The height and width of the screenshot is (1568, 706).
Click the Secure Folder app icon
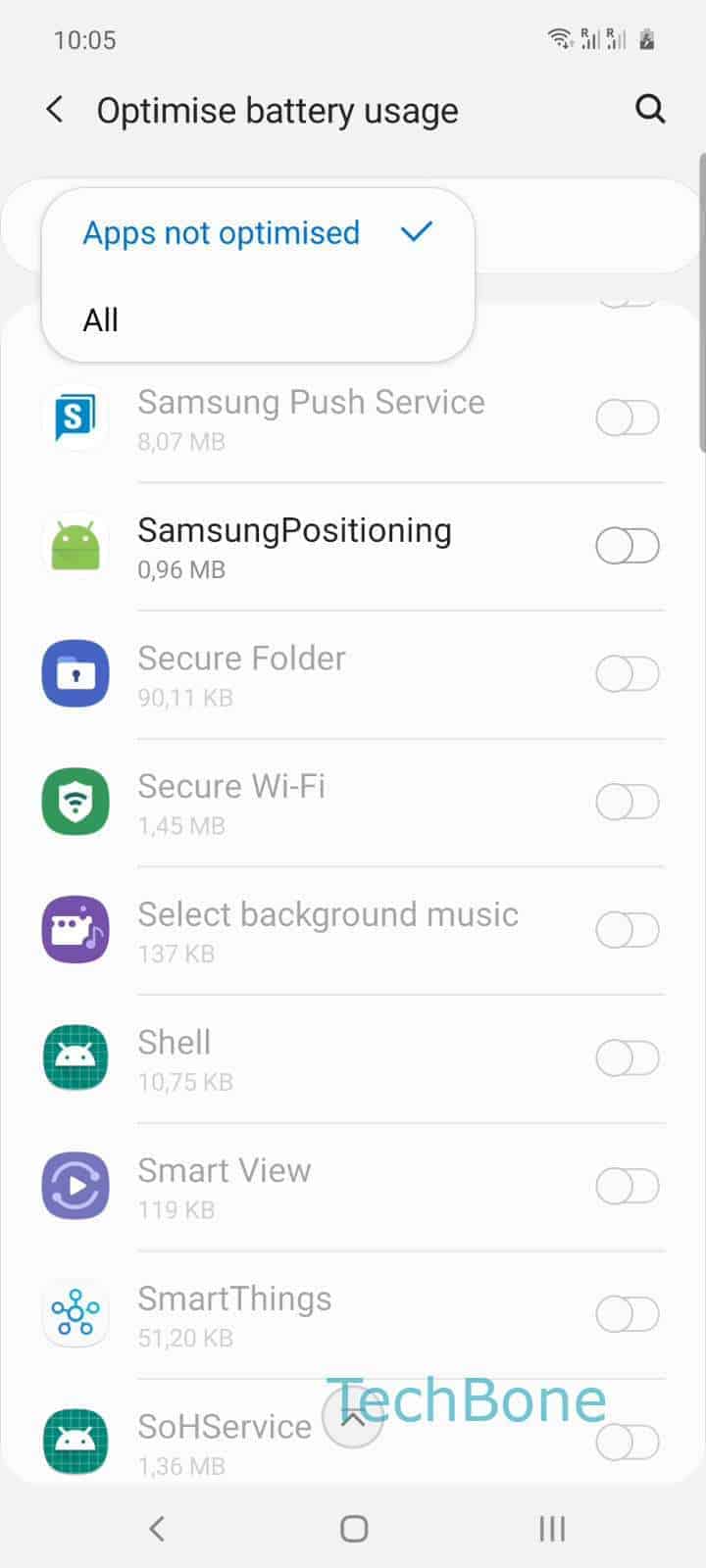click(76, 673)
